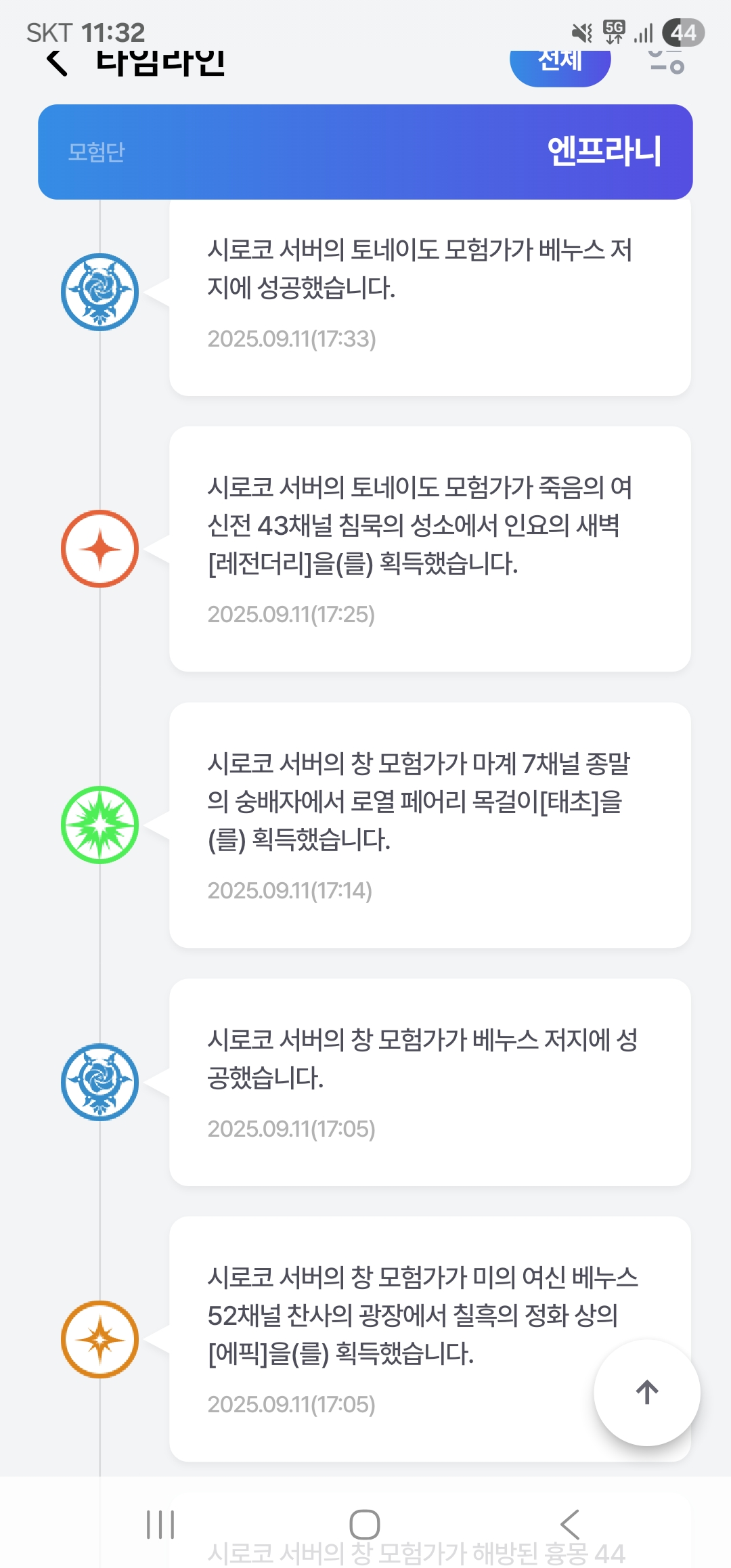Open the 엔프라니 adventure group banner
The image size is (731, 1568).
click(x=365, y=152)
